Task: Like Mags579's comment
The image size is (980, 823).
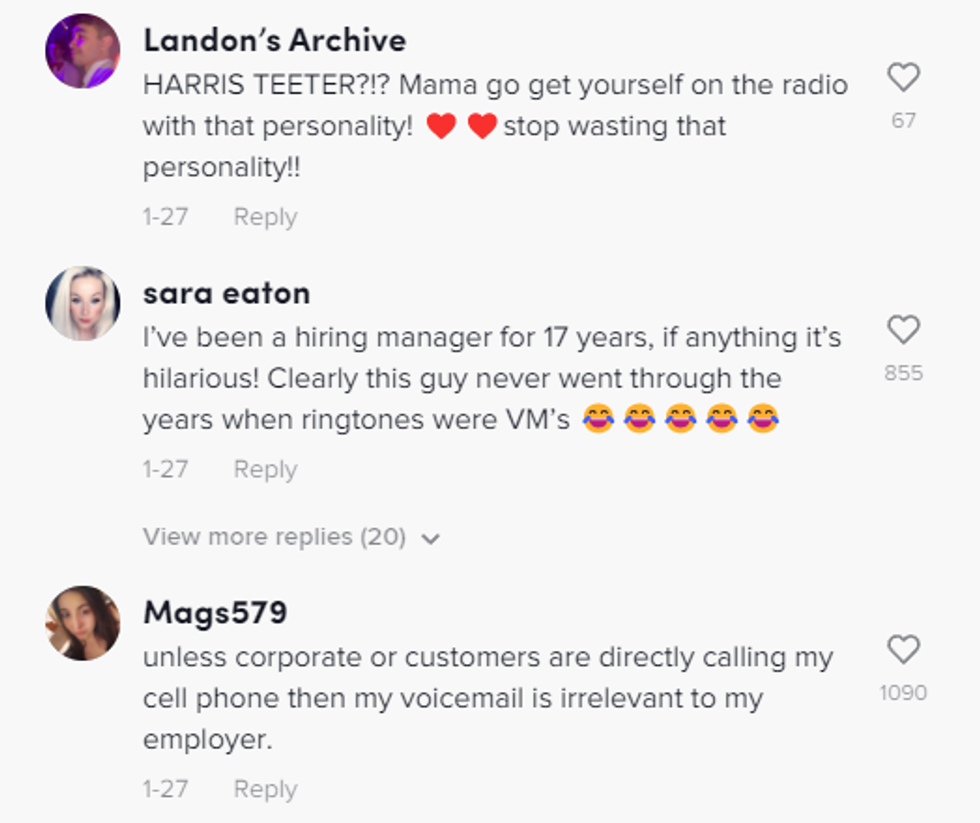Action: pyautogui.click(x=903, y=650)
